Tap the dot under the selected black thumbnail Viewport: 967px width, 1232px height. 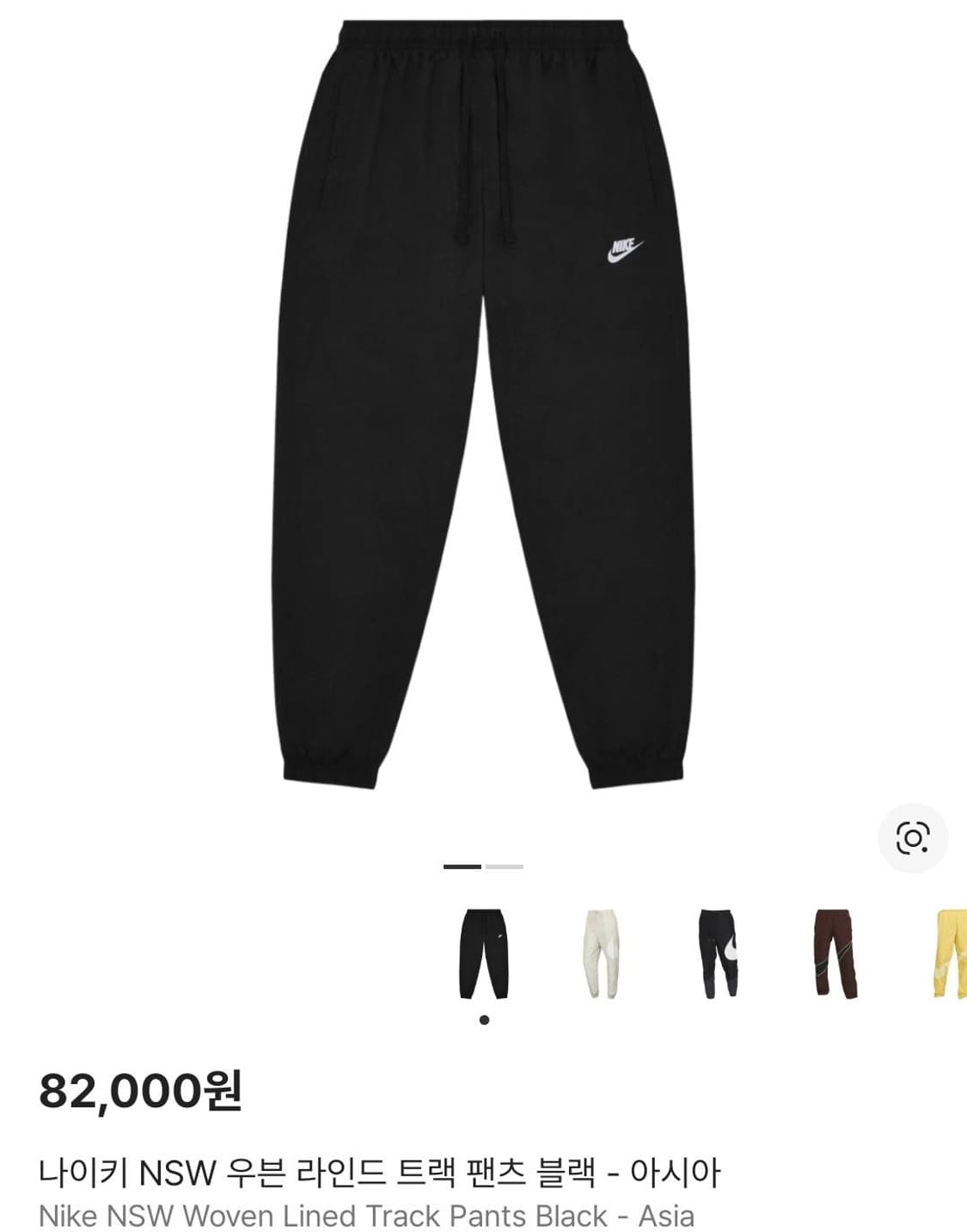tap(482, 1020)
